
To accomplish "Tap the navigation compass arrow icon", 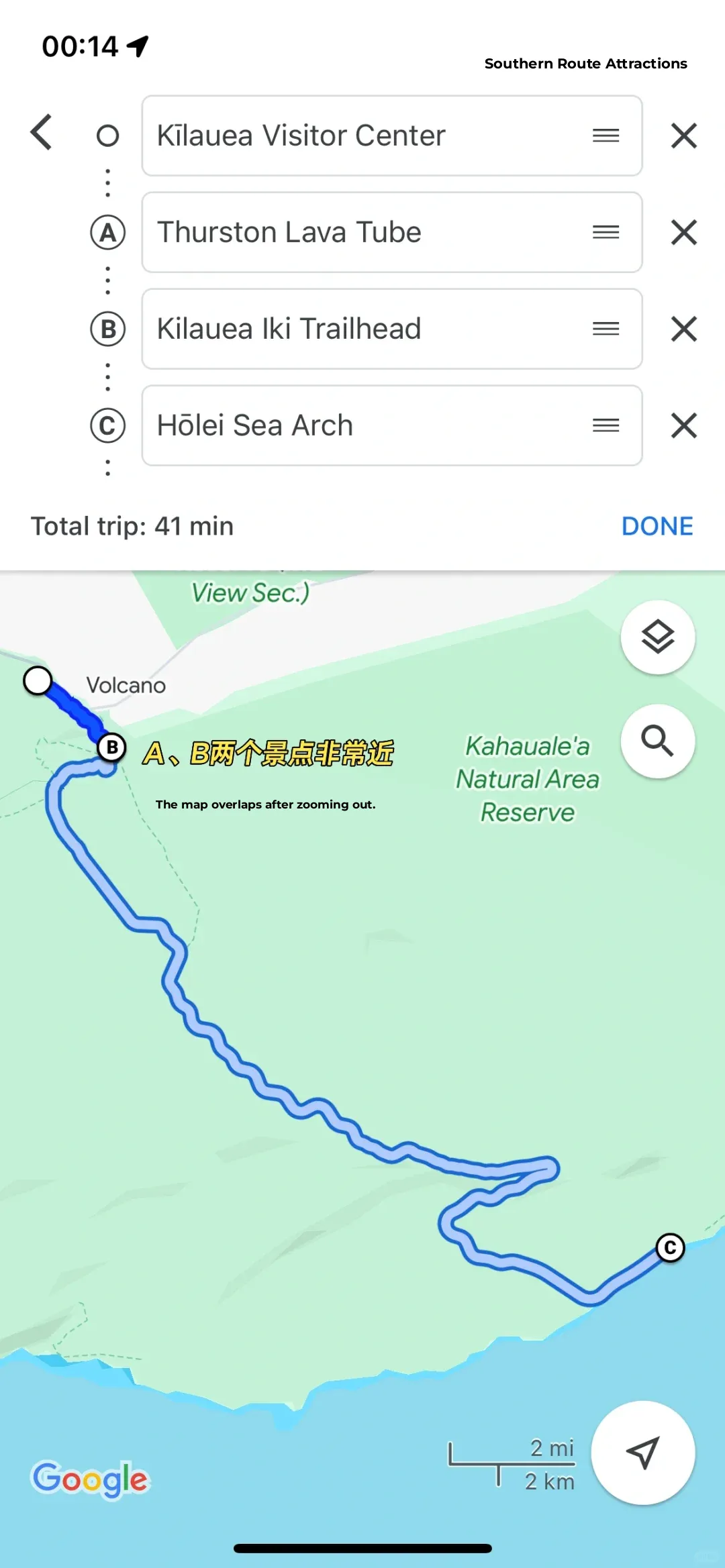I will [644, 1453].
